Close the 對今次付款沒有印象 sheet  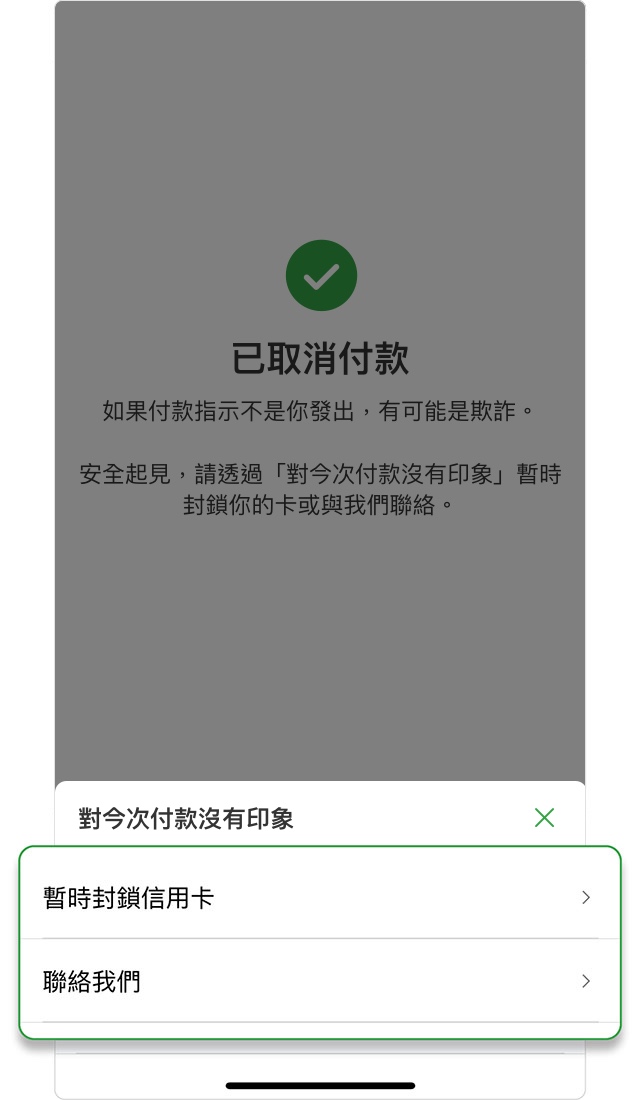[x=545, y=817]
